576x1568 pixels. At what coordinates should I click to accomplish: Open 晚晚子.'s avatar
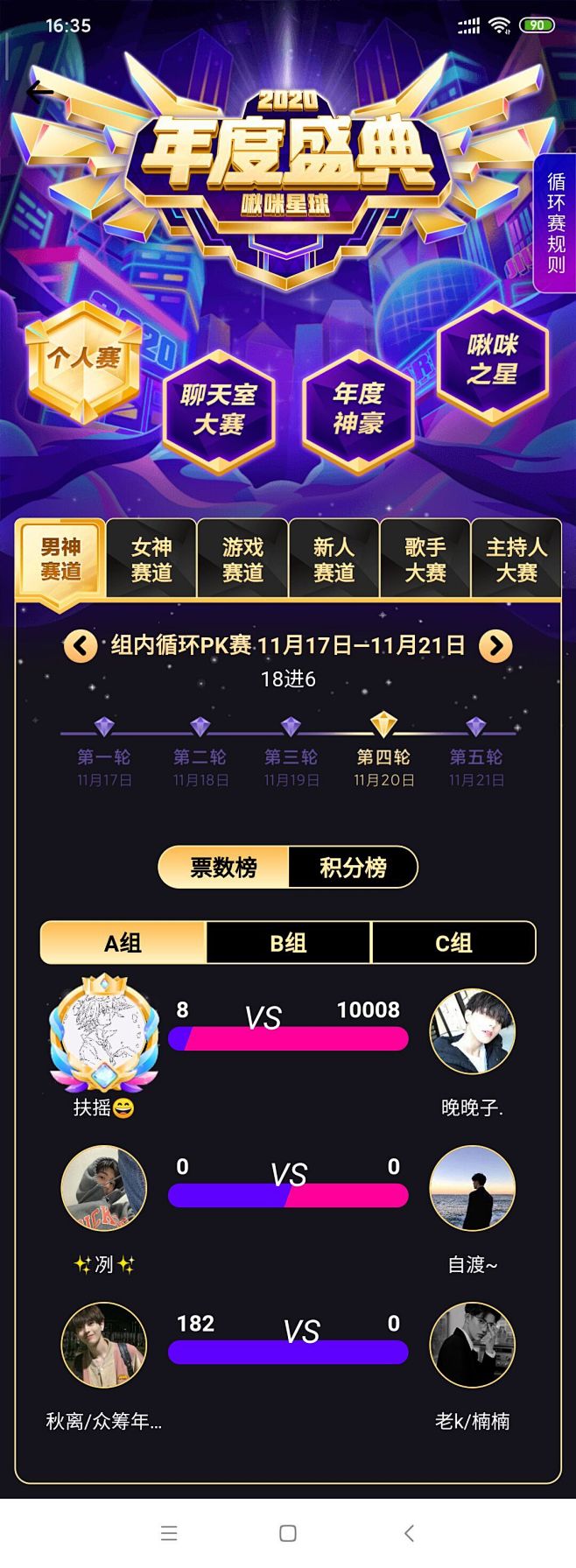click(472, 1033)
